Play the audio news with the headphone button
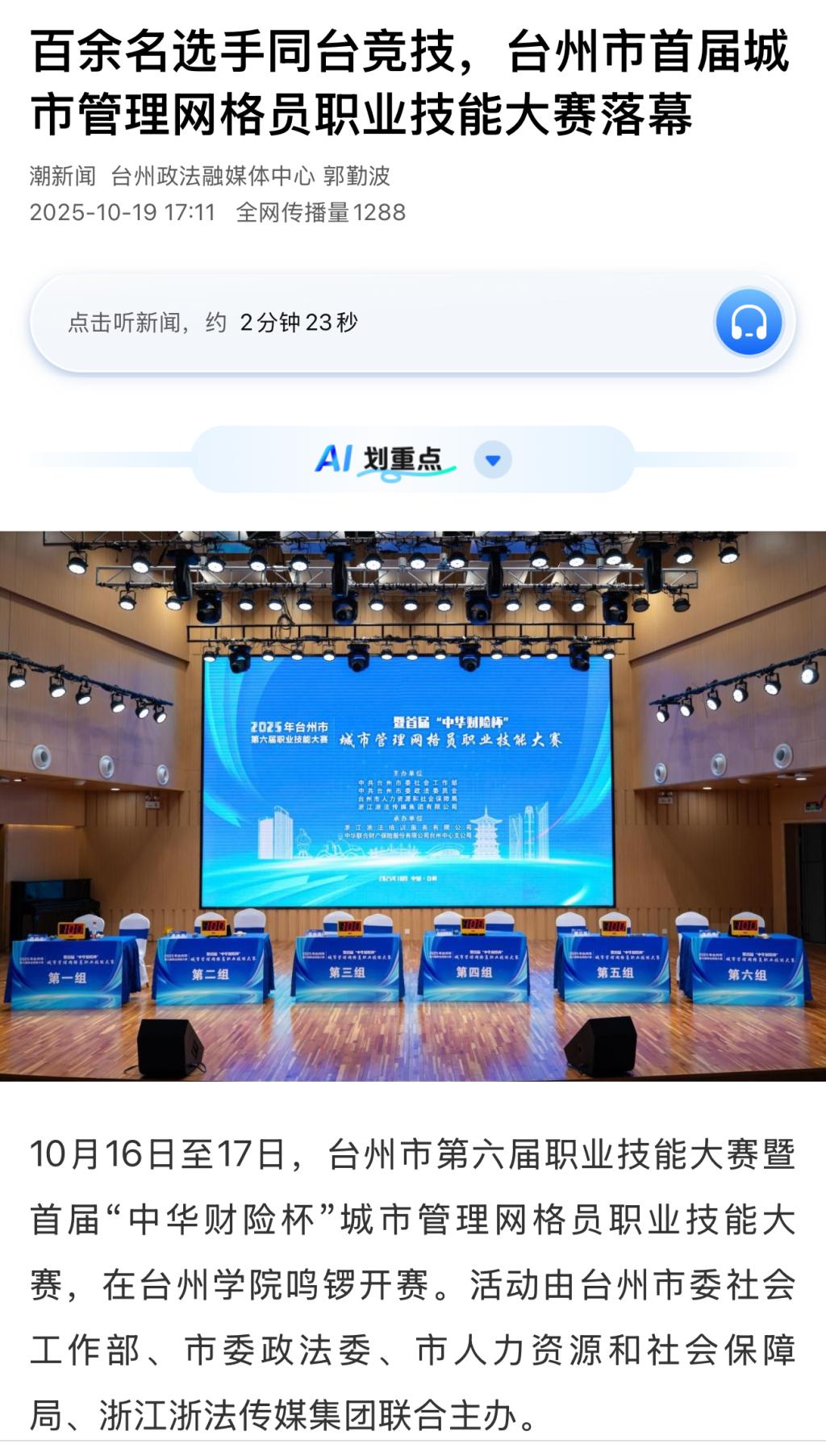Viewport: 826px width, 1456px height. click(x=749, y=323)
